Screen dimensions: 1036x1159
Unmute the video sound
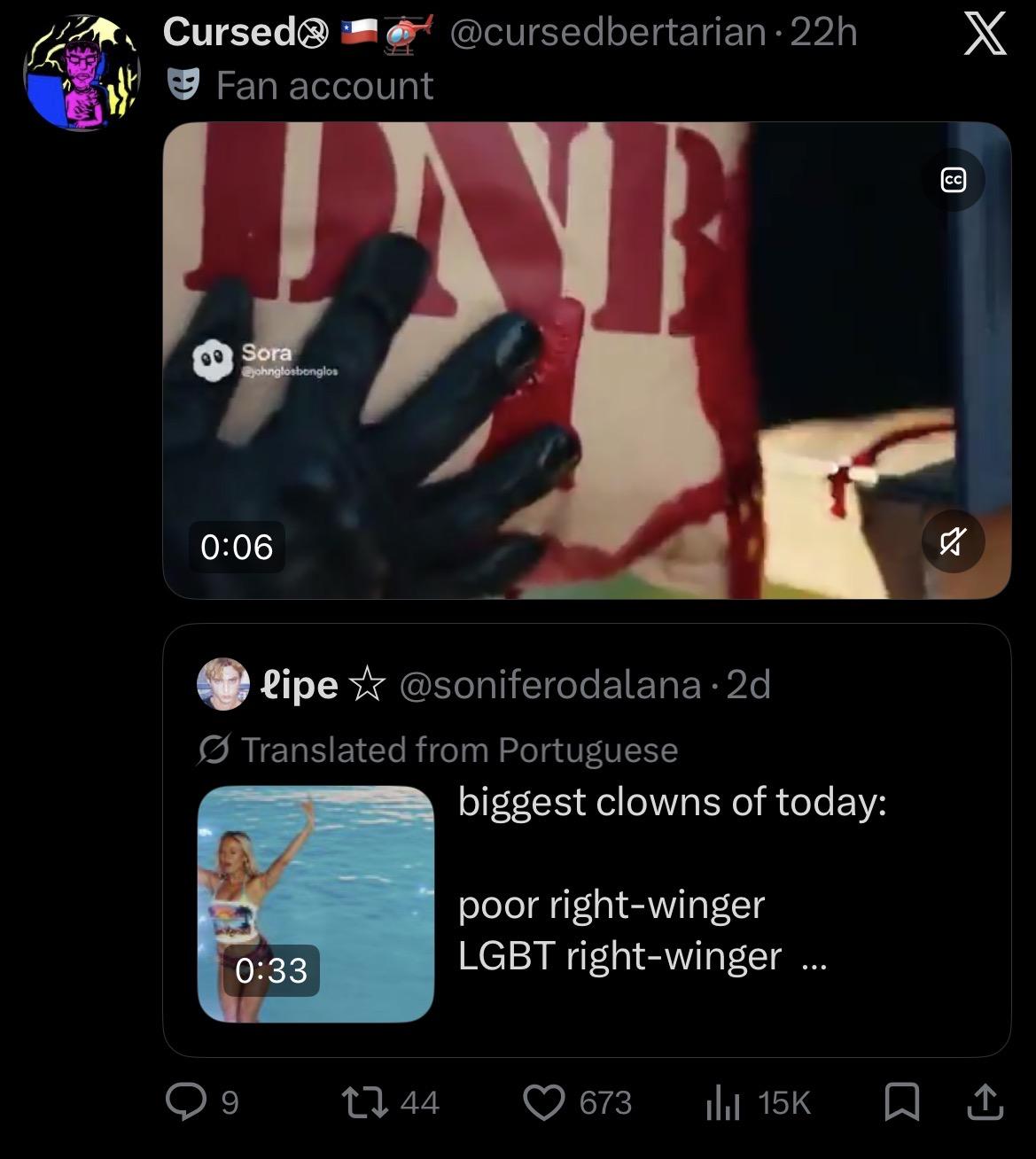[953, 541]
